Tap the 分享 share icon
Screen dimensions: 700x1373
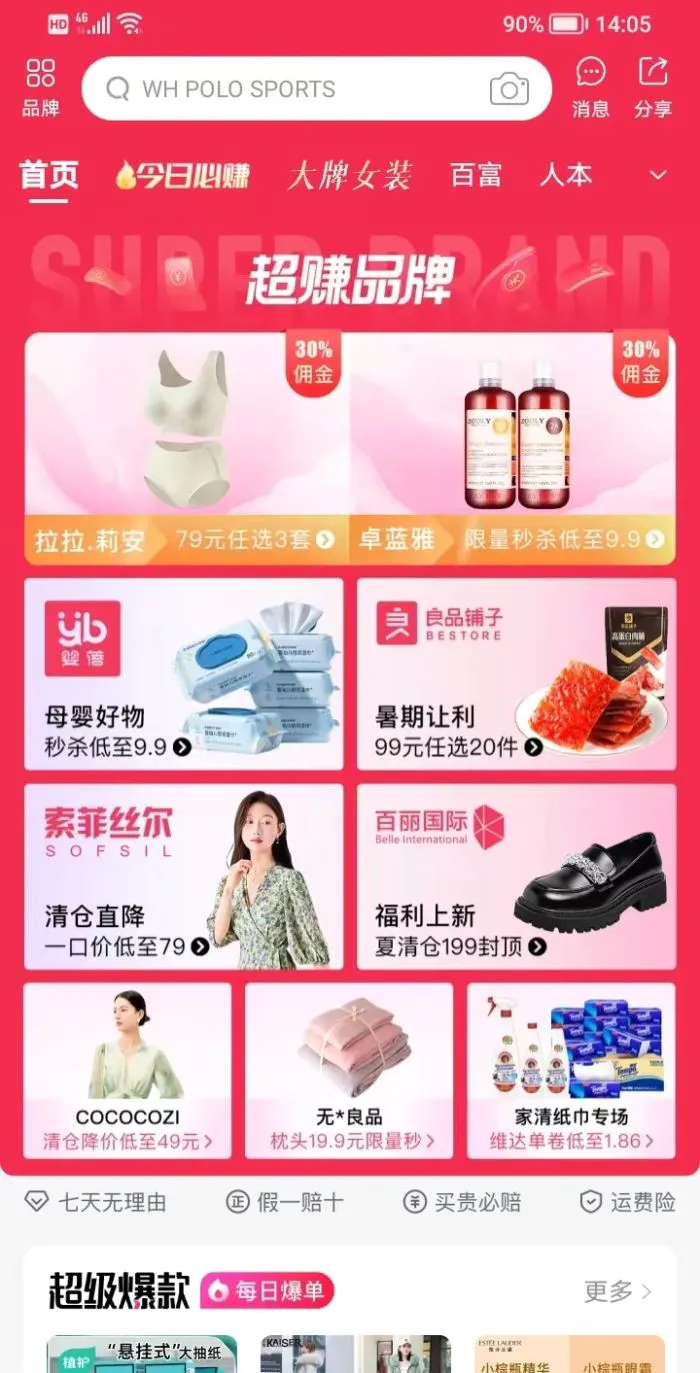653,86
